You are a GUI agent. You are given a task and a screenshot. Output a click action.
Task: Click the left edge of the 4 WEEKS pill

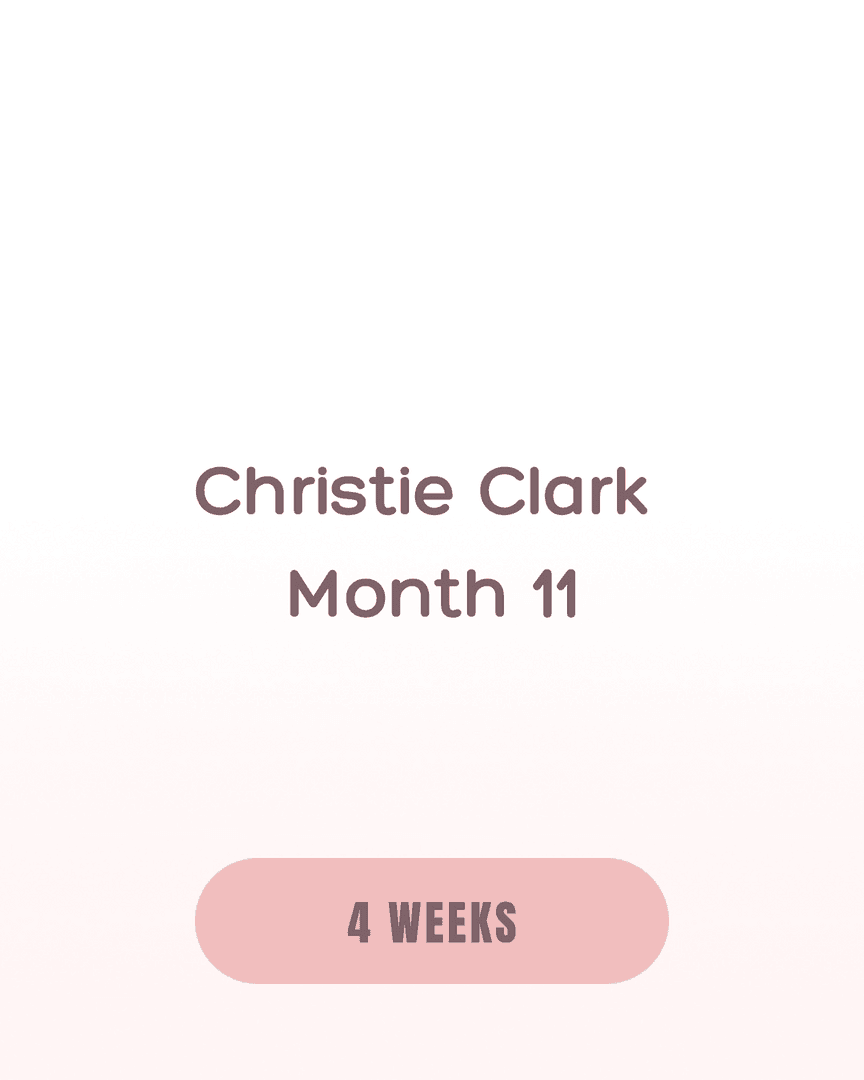pos(210,920)
